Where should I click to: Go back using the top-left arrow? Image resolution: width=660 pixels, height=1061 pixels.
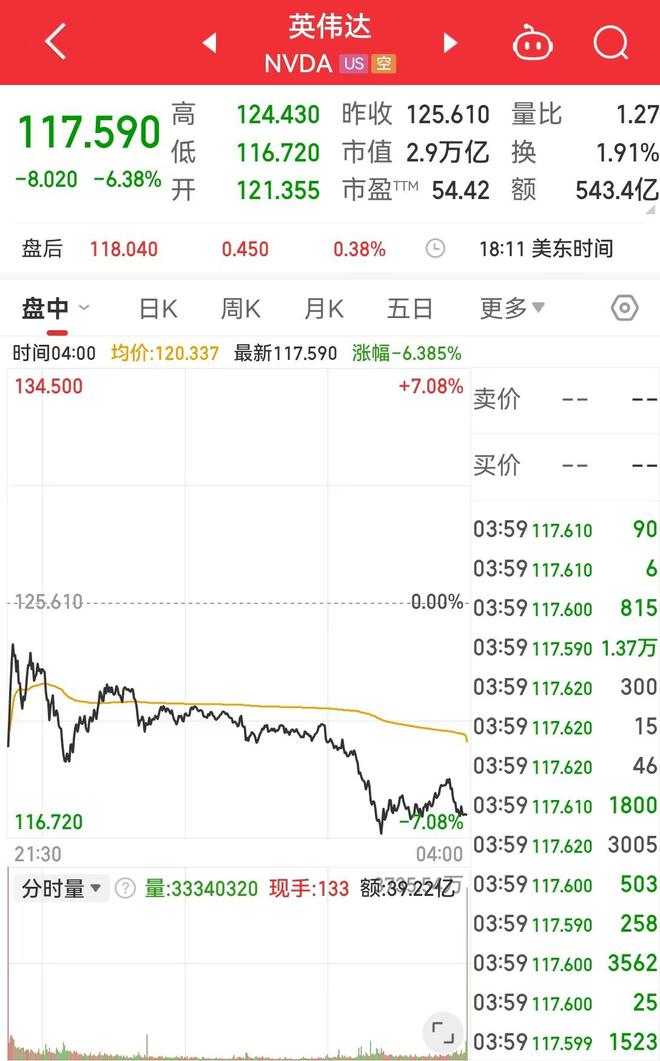click(56, 42)
